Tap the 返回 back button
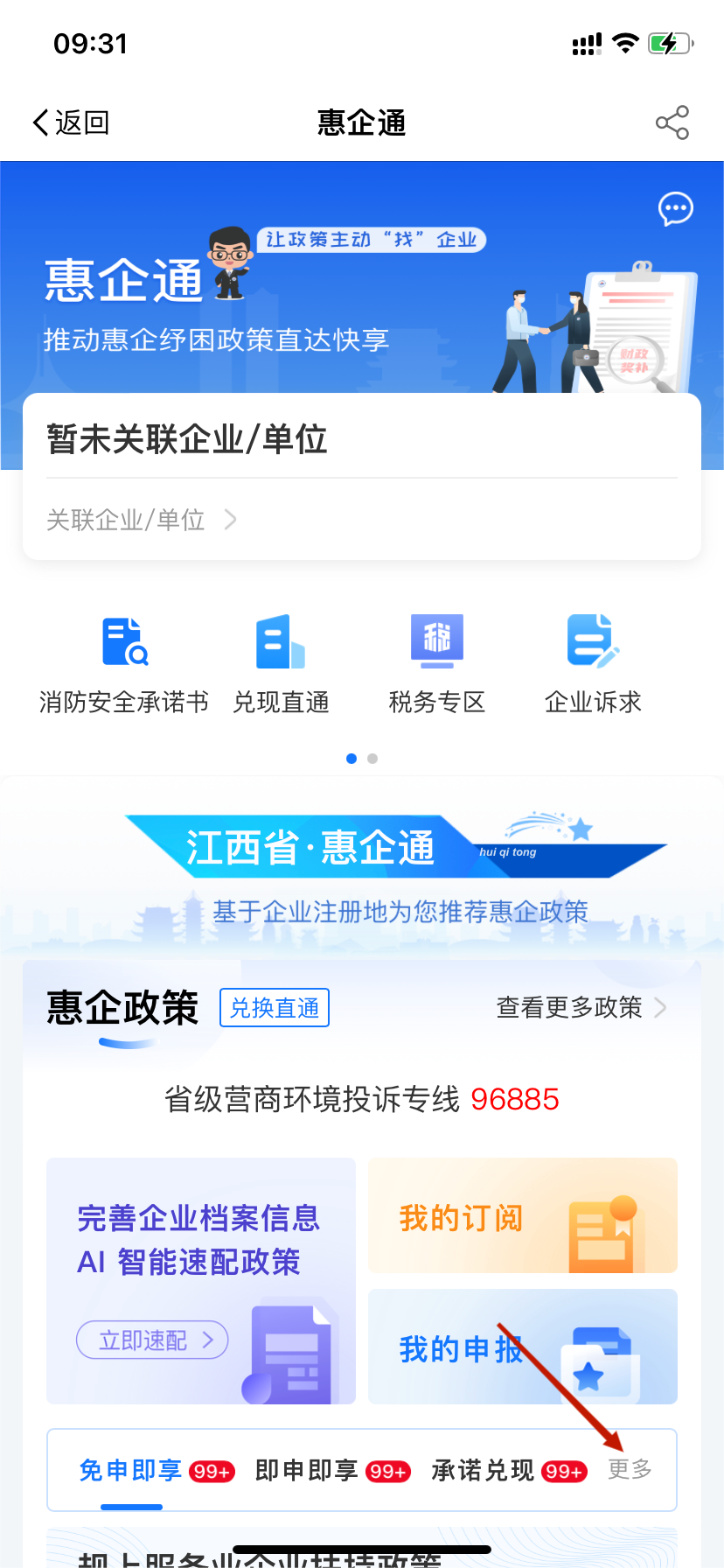This screenshot has width=724, height=1568. pos(71,122)
